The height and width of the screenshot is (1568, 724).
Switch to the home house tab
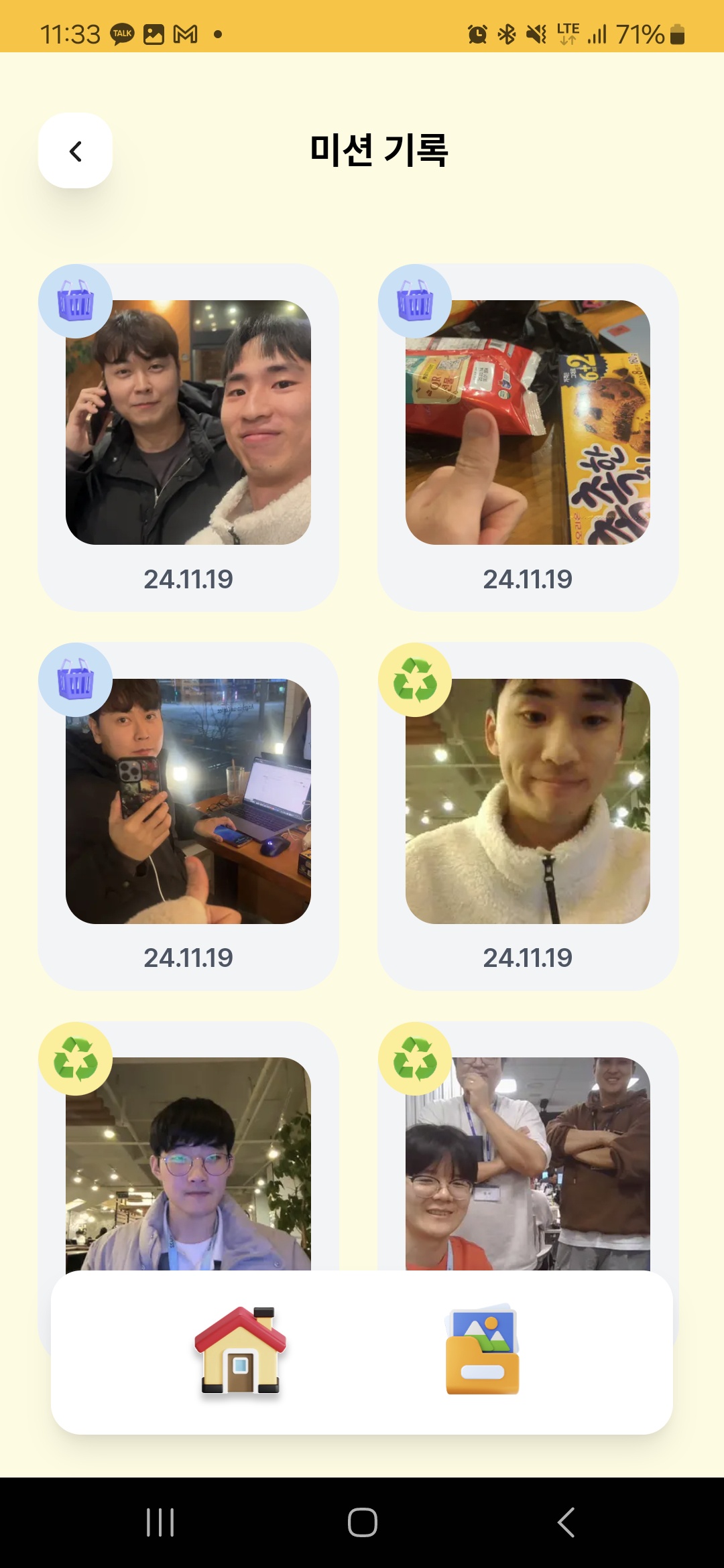[240, 1351]
